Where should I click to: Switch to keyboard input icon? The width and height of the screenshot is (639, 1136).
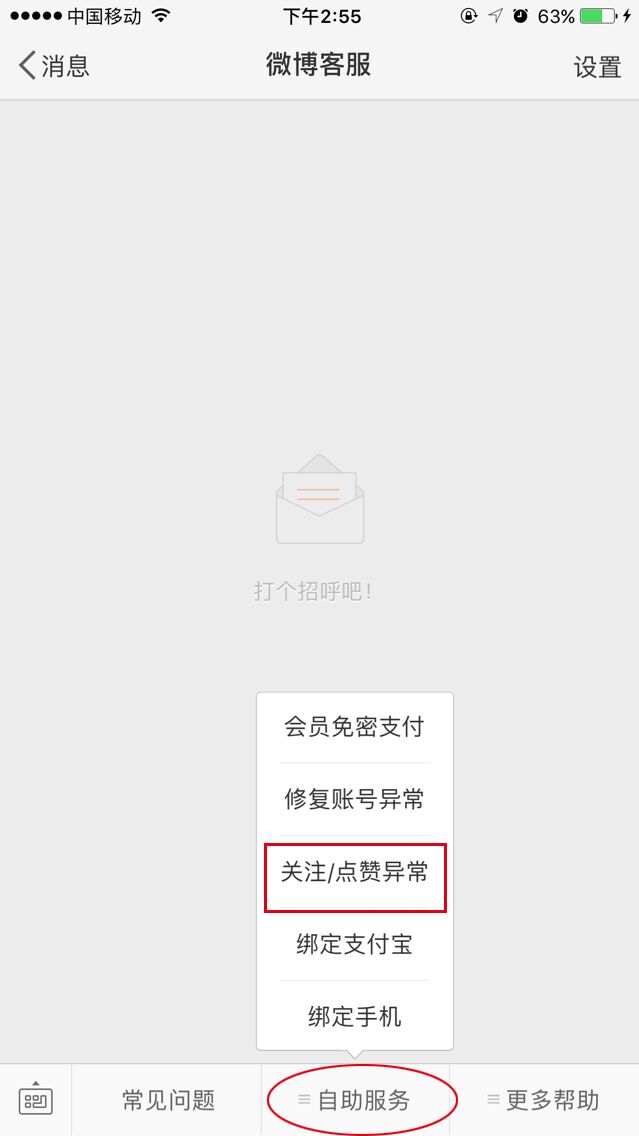pyautogui.click(x=35, y=1100)
